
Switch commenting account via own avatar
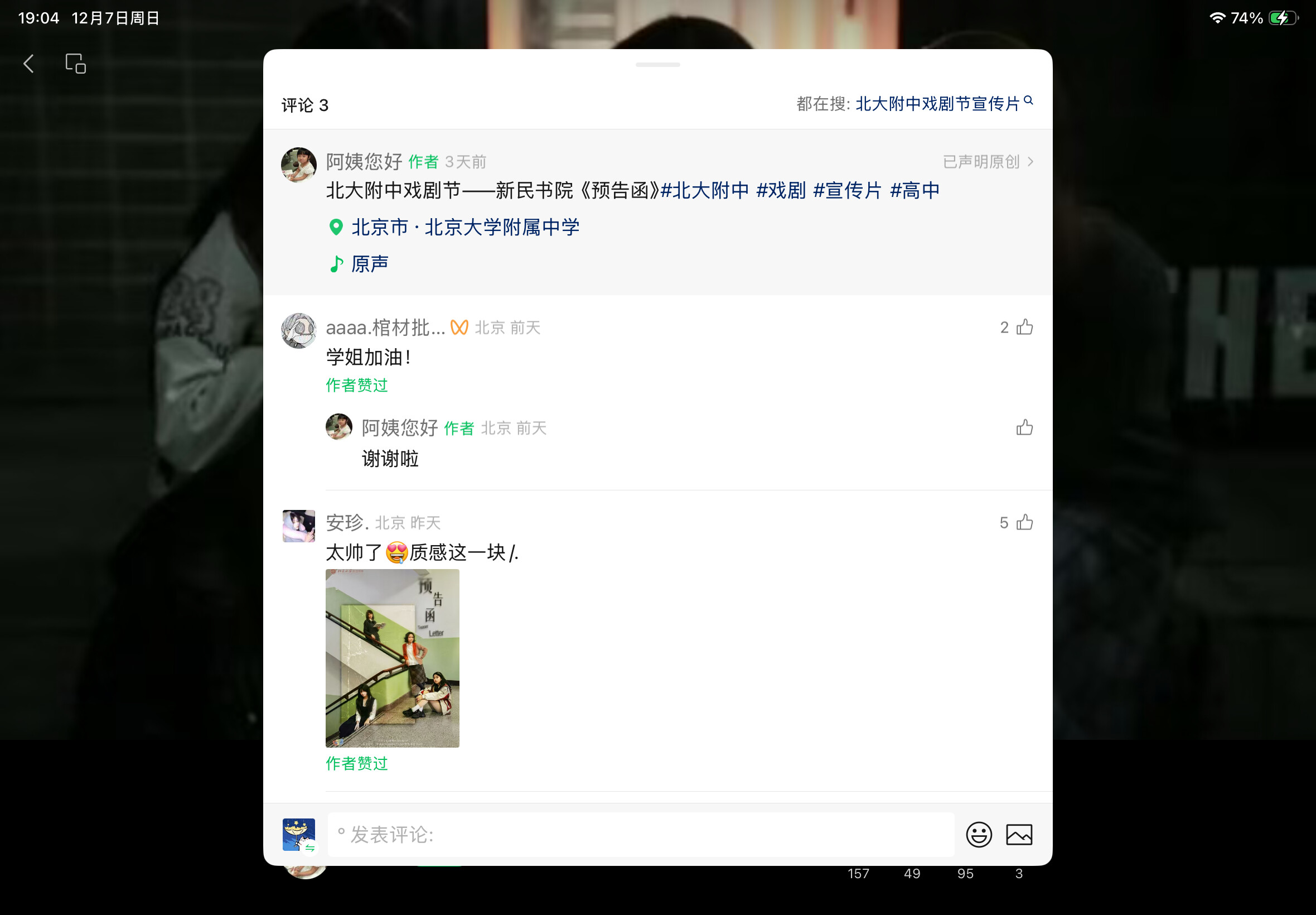tap(298, 835)
